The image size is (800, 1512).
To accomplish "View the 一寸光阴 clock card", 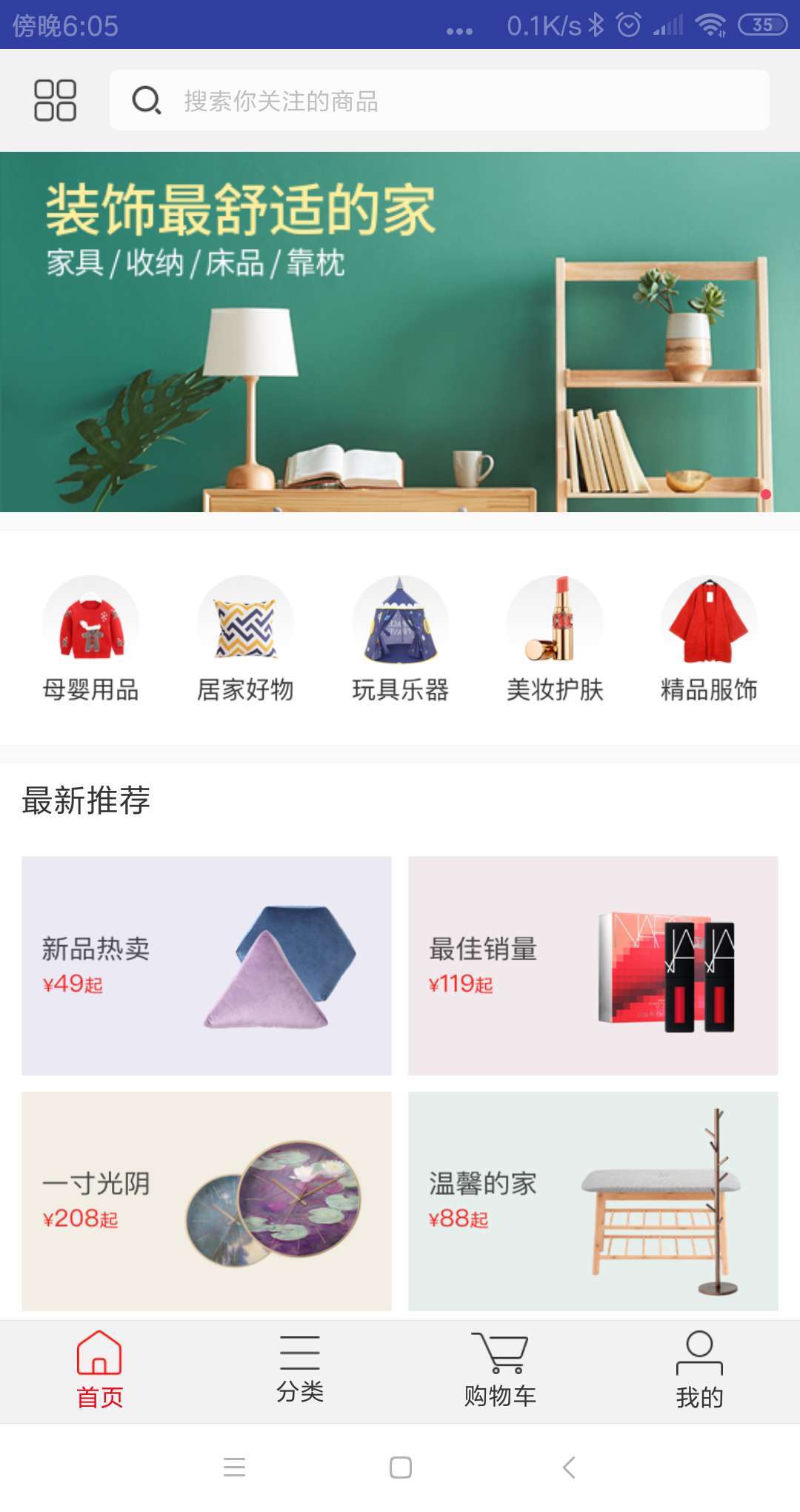I will 207,1201.
